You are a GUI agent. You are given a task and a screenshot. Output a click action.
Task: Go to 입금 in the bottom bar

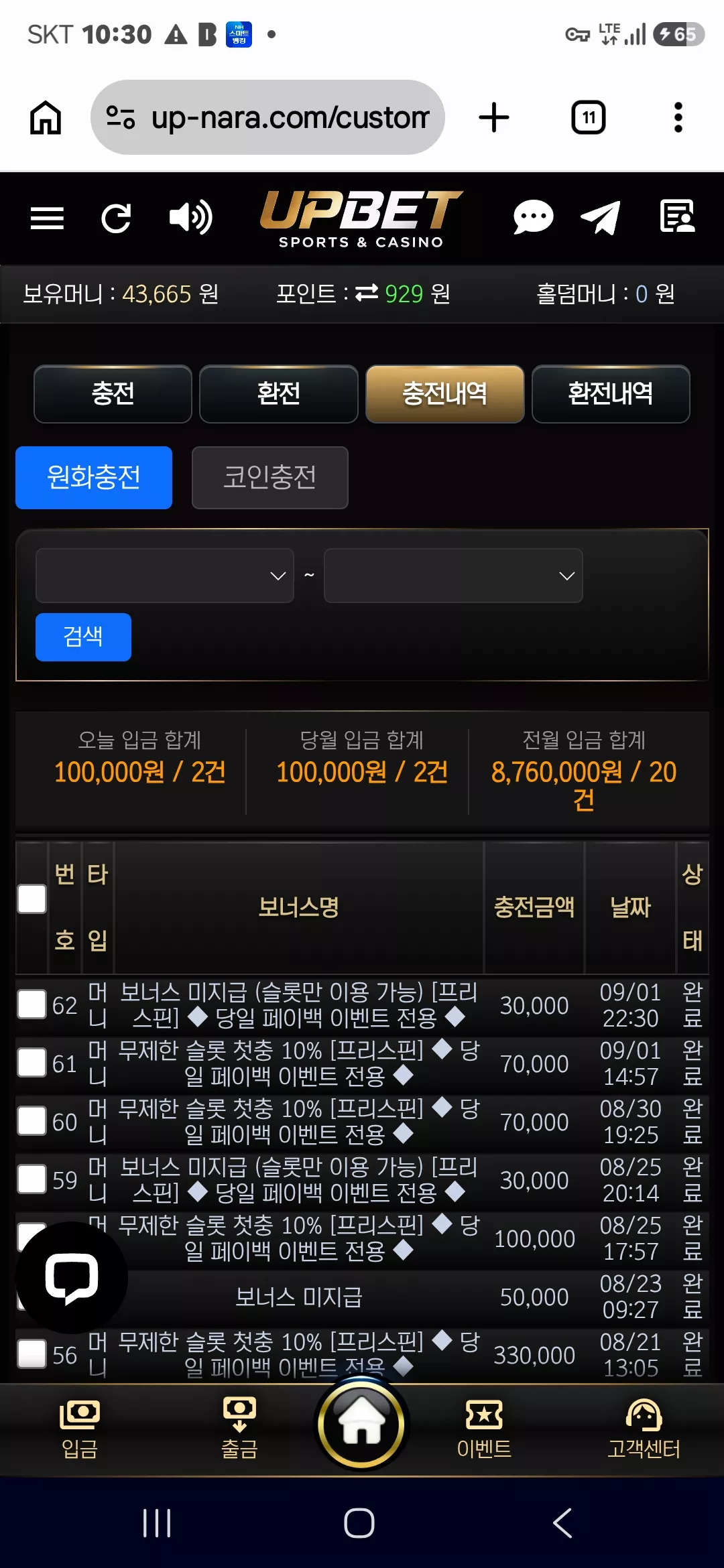coord(80,1429)
